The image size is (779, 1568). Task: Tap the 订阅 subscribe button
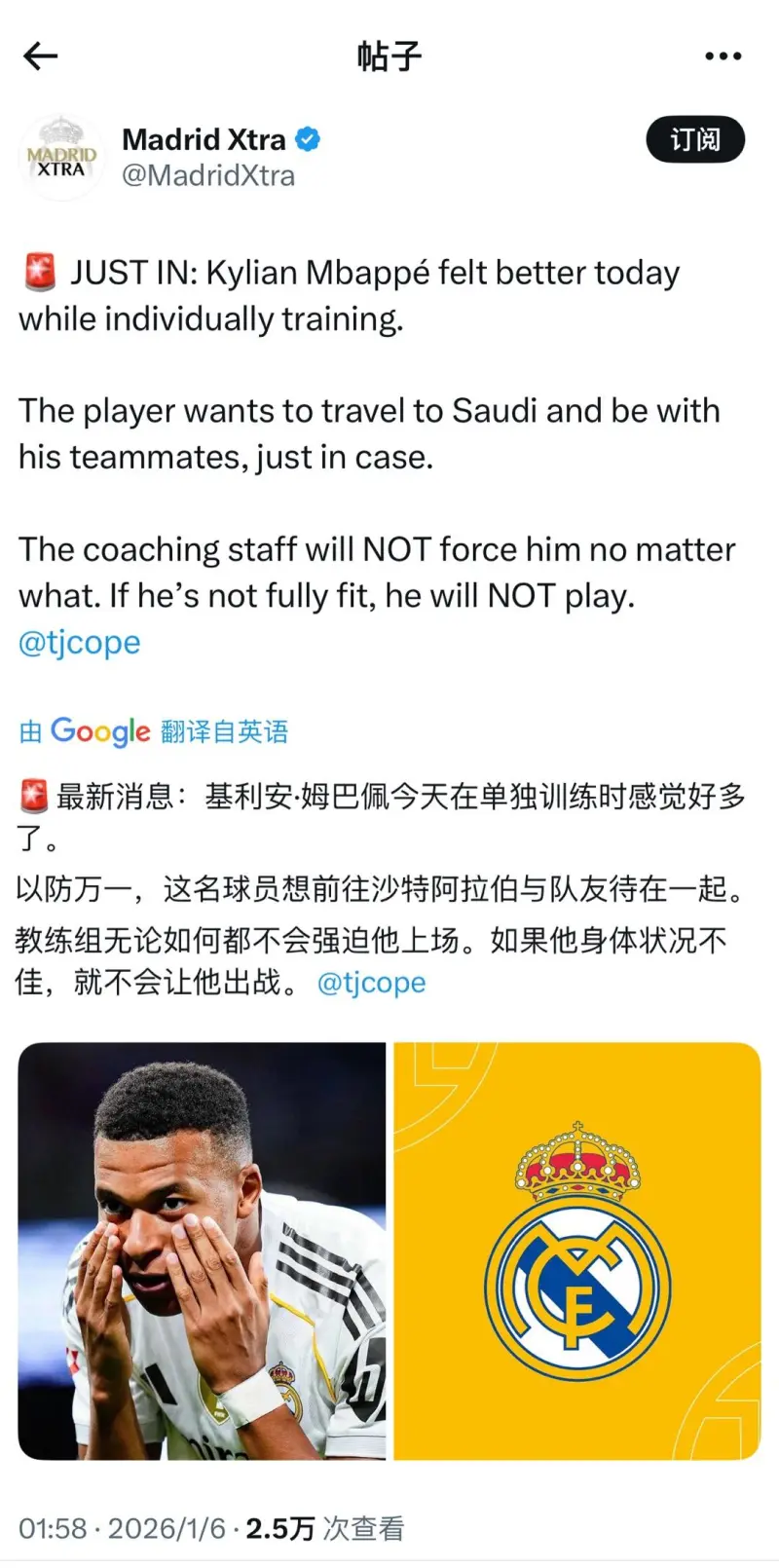[x=695, y=140]
